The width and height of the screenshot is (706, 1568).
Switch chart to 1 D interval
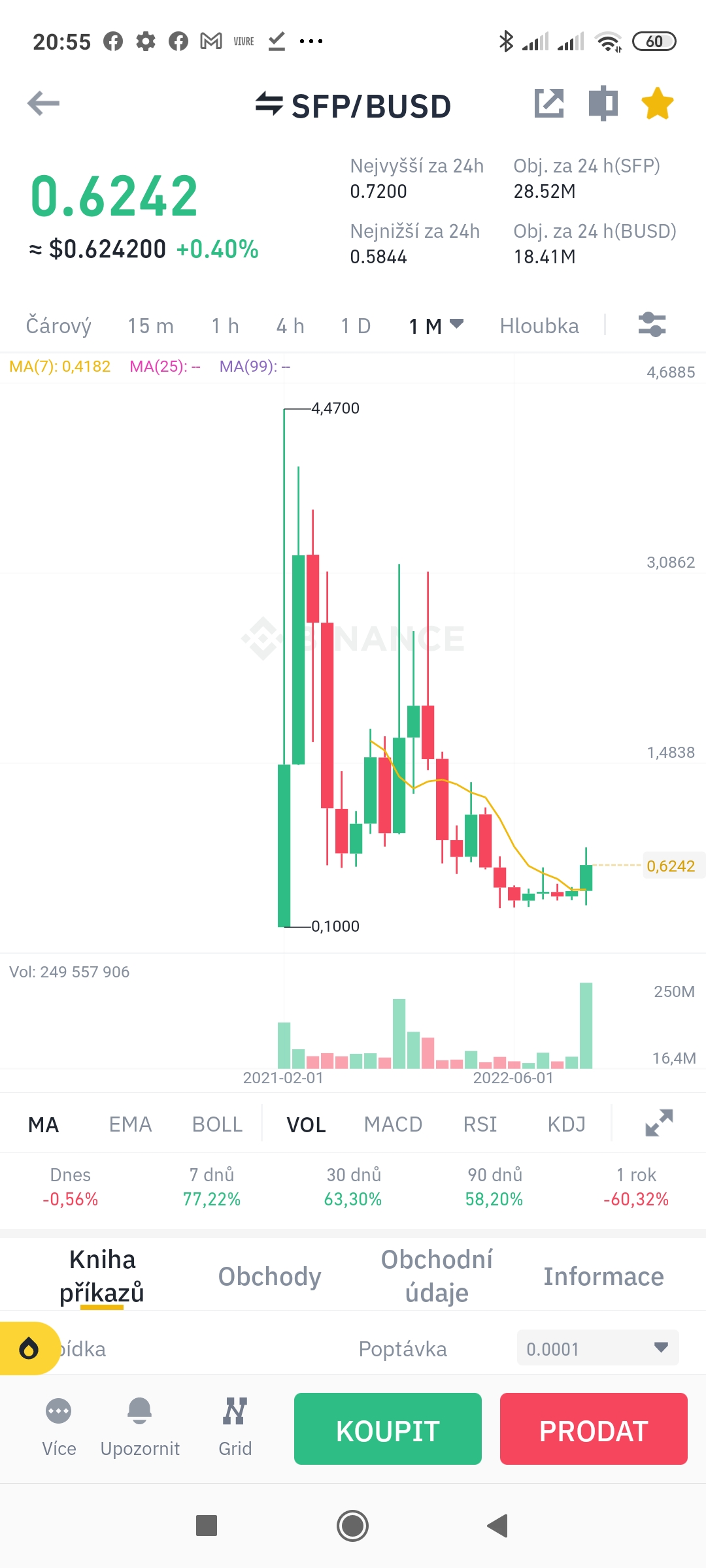point(356,325)
